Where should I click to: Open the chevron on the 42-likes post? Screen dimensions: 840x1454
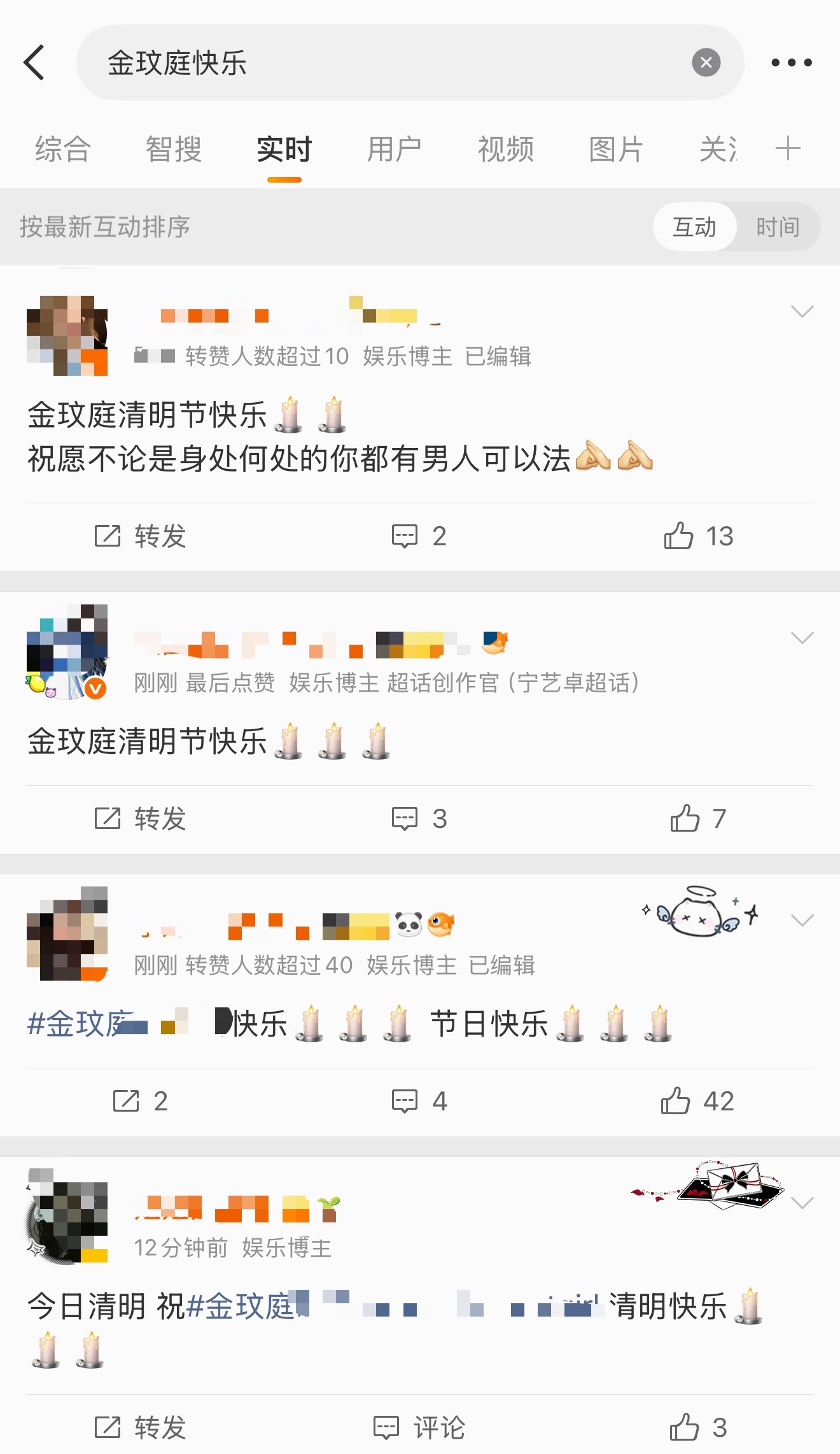(x=801, y=919)
